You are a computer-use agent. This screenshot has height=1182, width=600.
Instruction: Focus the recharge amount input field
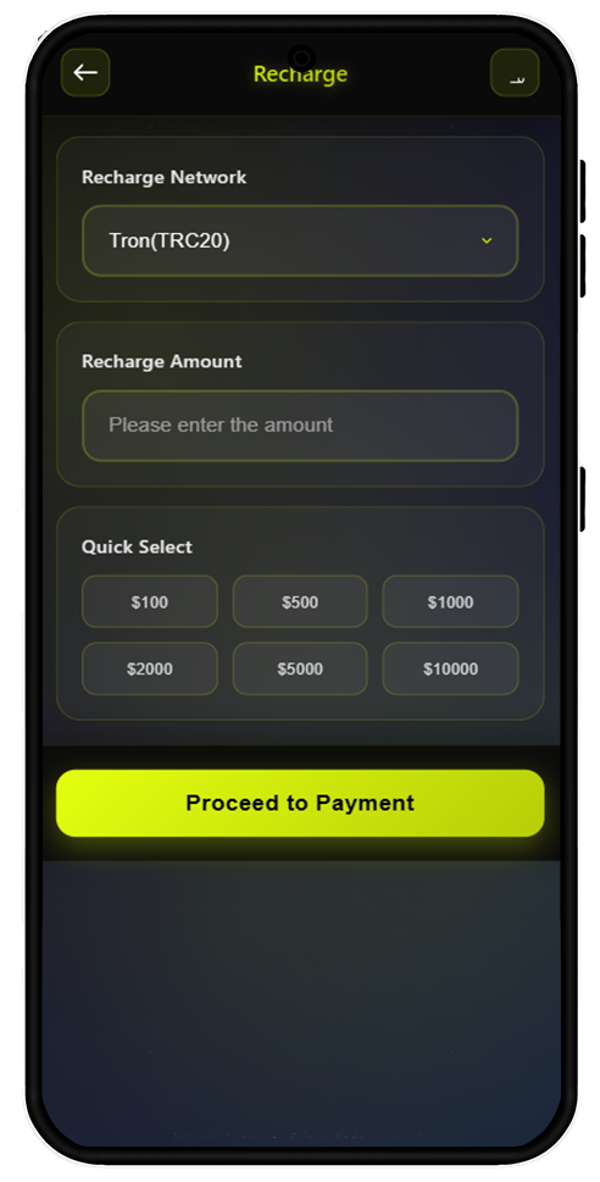(300, 425)
